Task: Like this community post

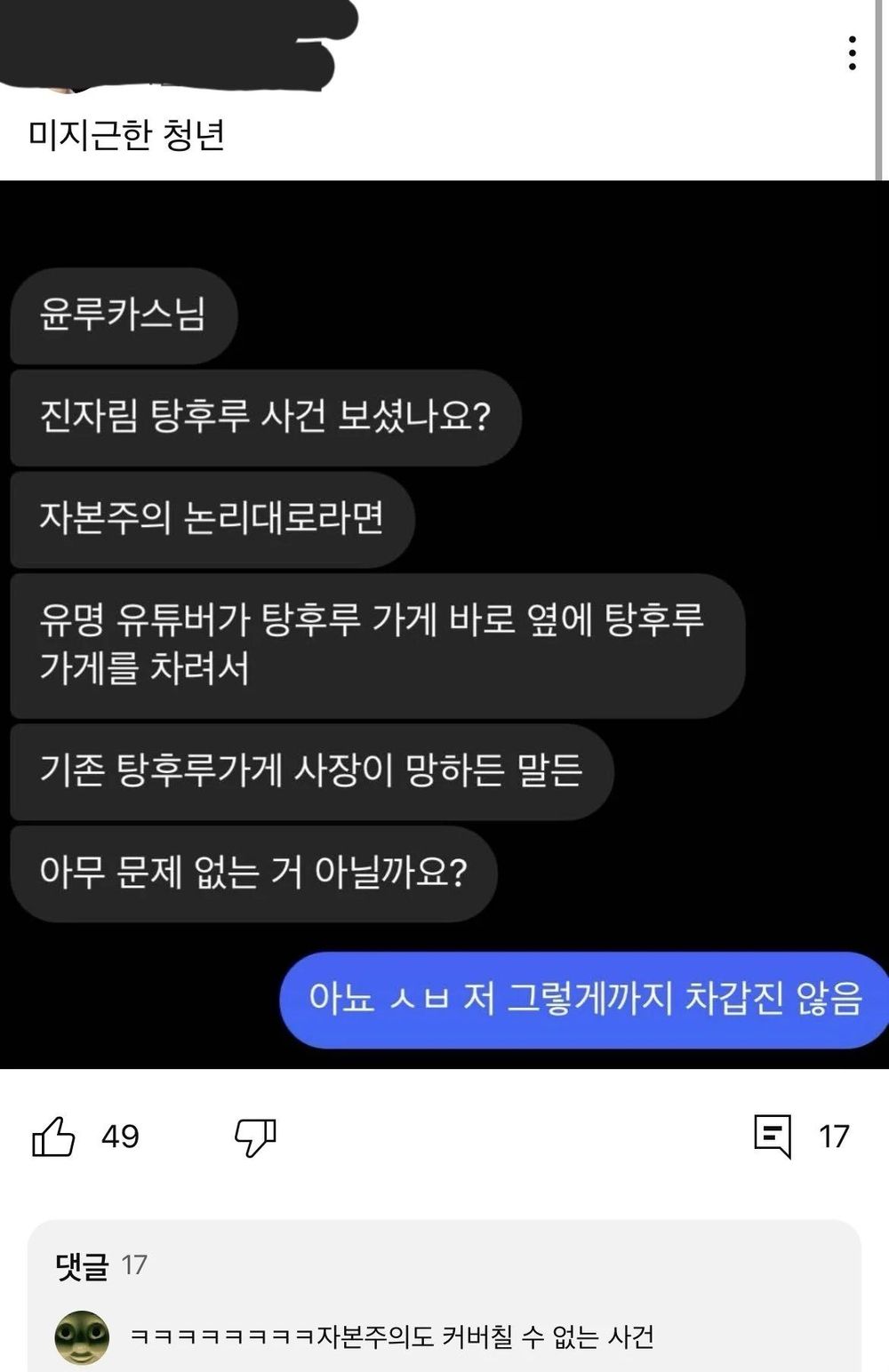Action: click(x=53, y=1136)
